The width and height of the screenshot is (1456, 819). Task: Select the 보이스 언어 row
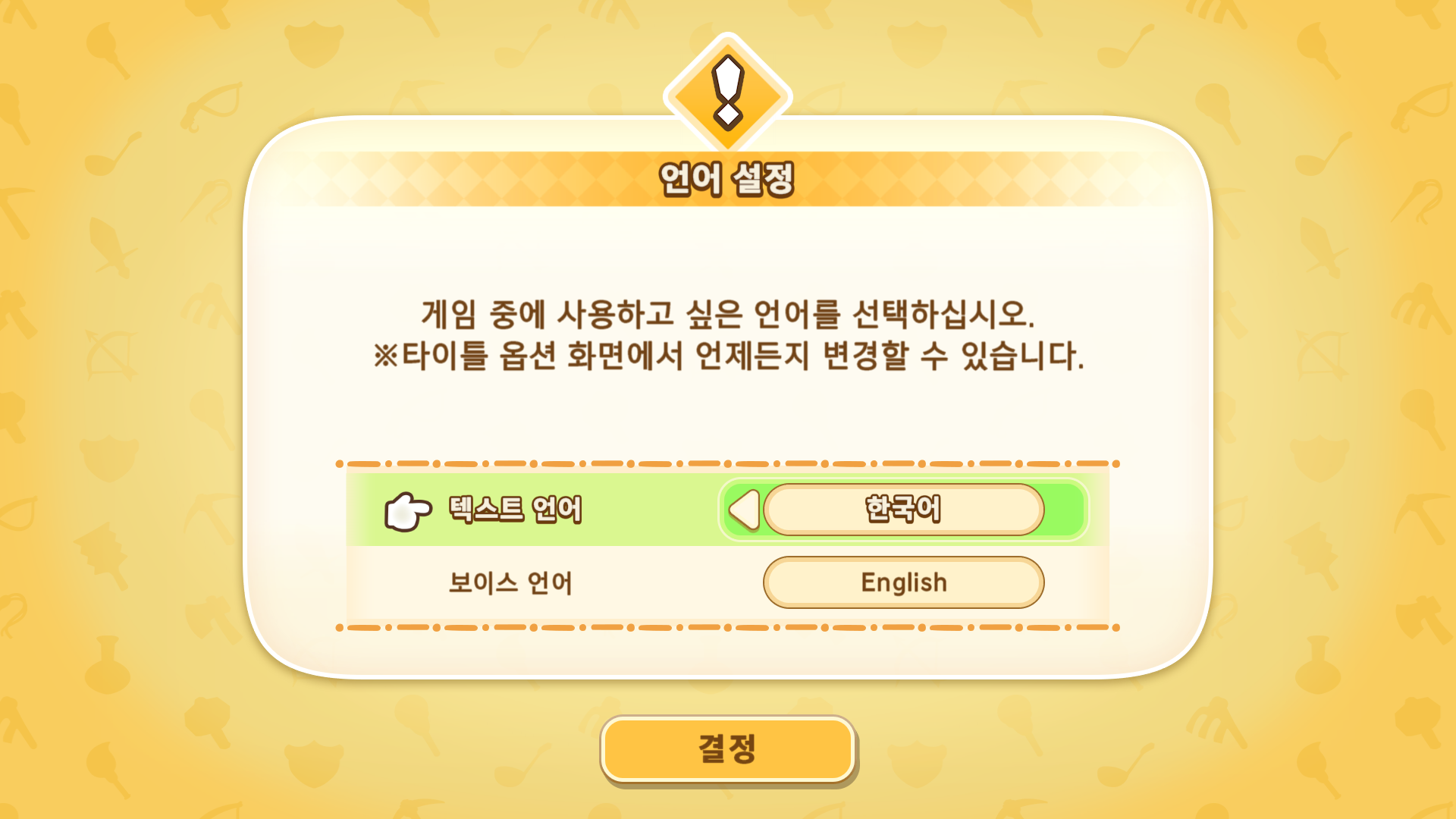coord(510,582)
